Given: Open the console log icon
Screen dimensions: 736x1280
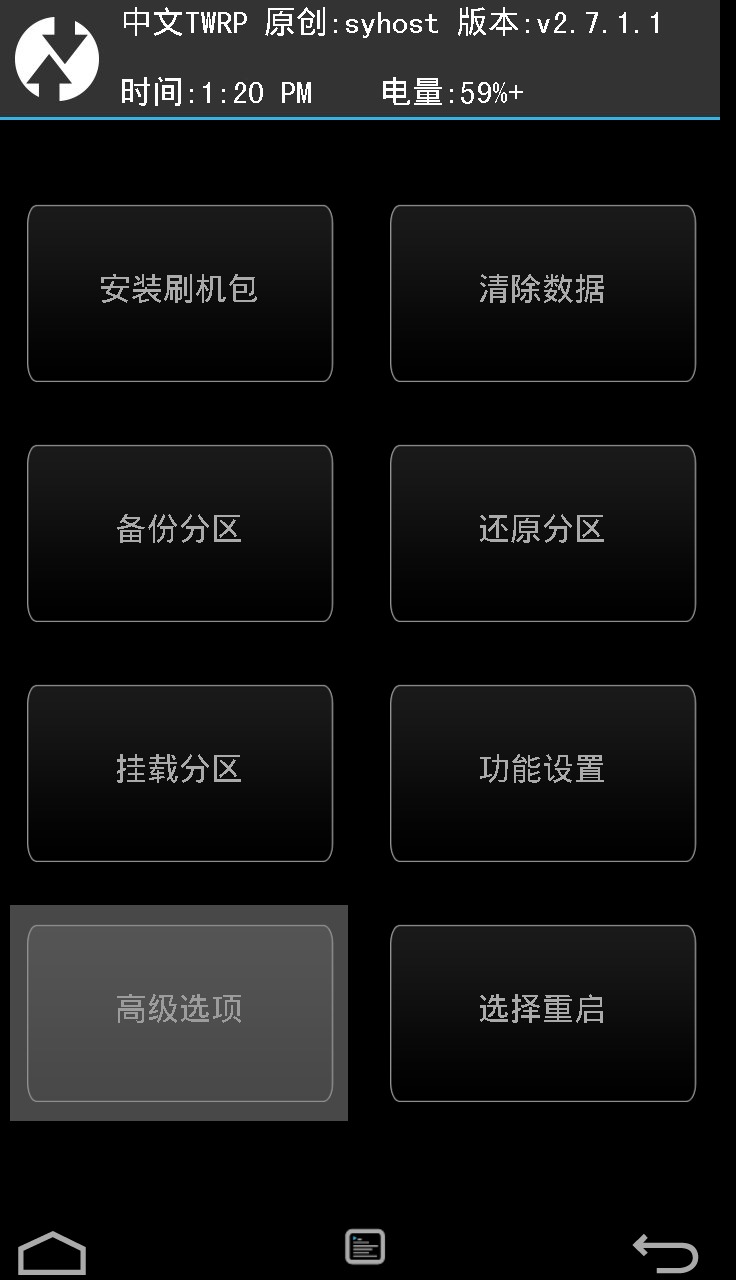Looking at the screenshot, I should (365, 1247).
